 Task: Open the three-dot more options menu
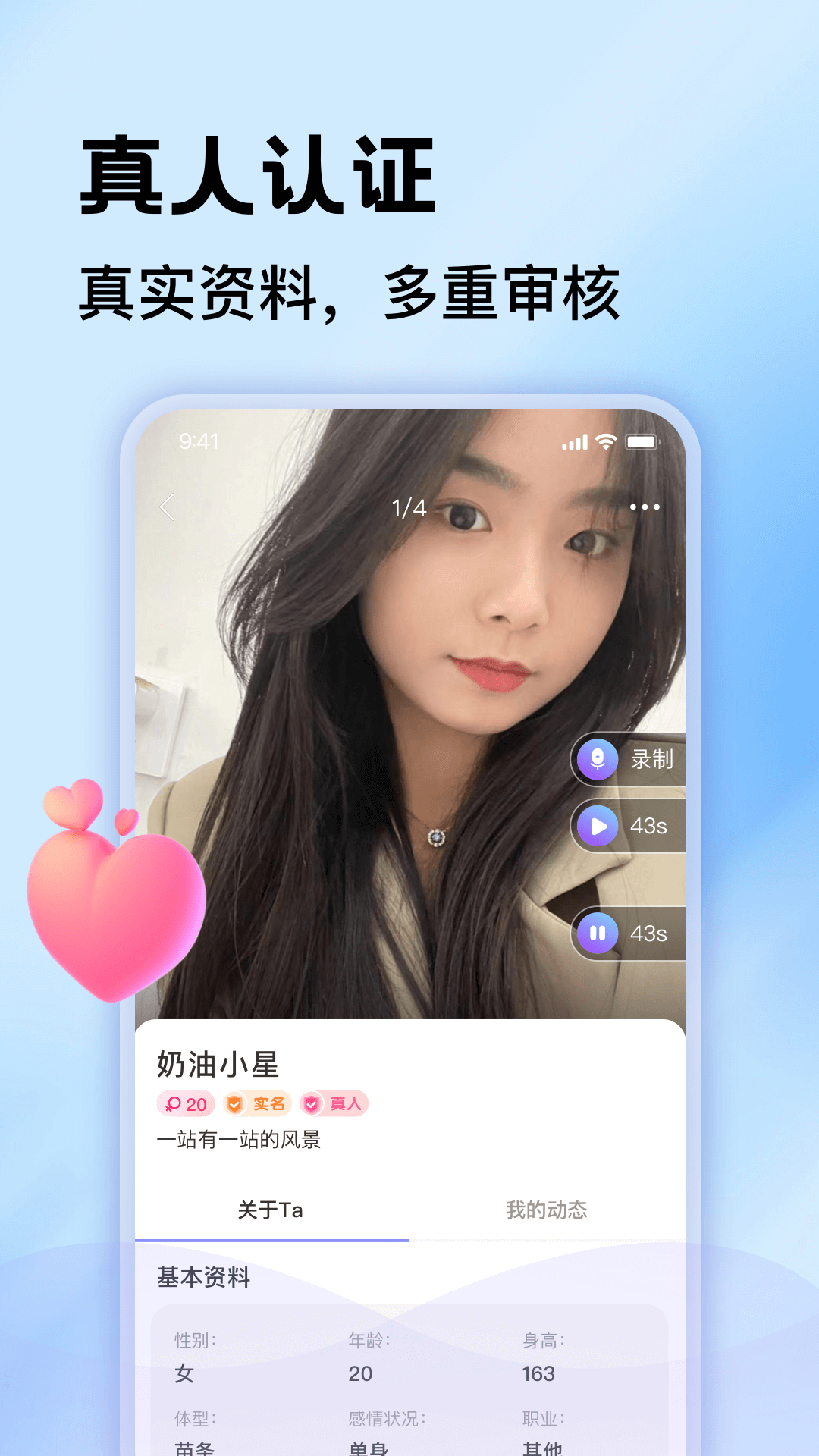tap(646, 507)
